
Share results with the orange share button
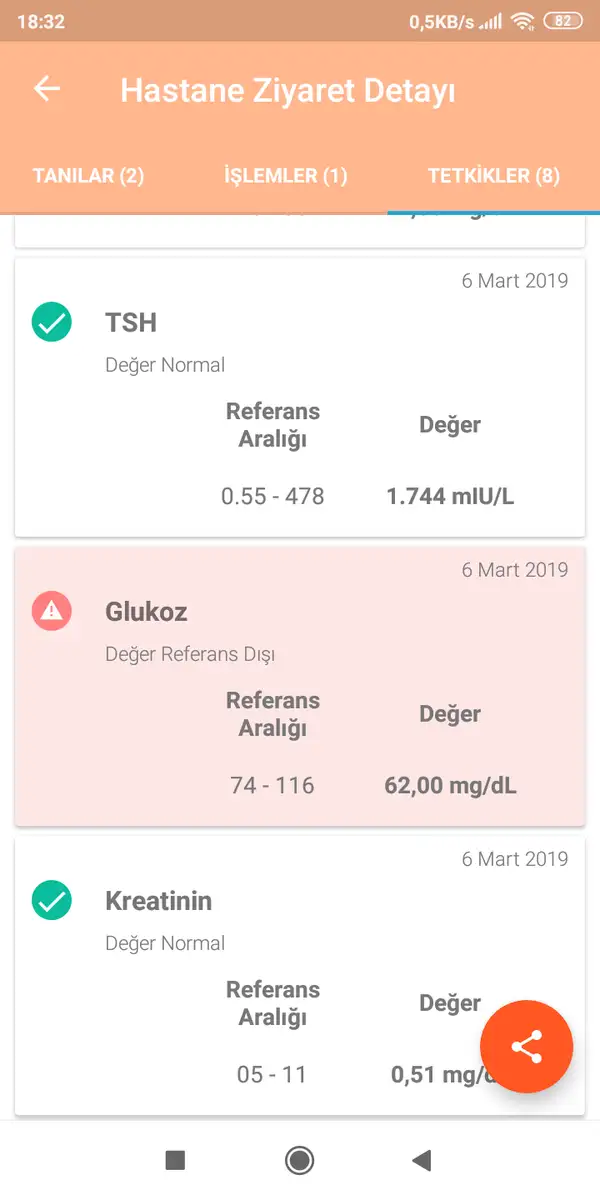526,1047
